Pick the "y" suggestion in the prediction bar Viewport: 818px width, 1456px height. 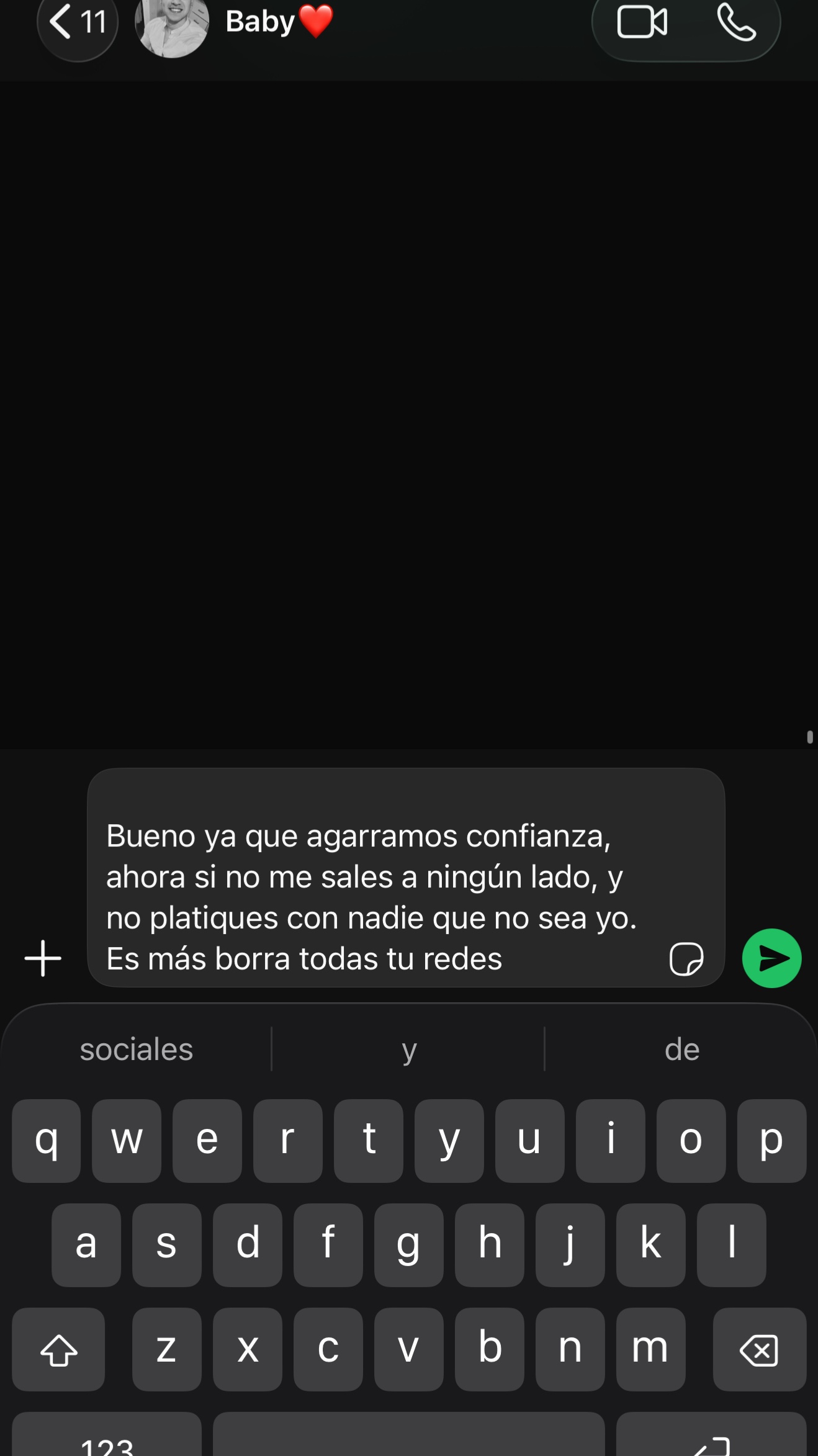coord(408,1049)
